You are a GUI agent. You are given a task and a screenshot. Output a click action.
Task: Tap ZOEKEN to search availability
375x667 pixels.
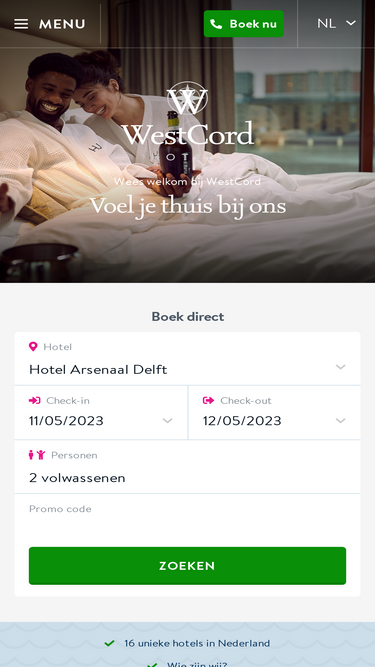188,566
